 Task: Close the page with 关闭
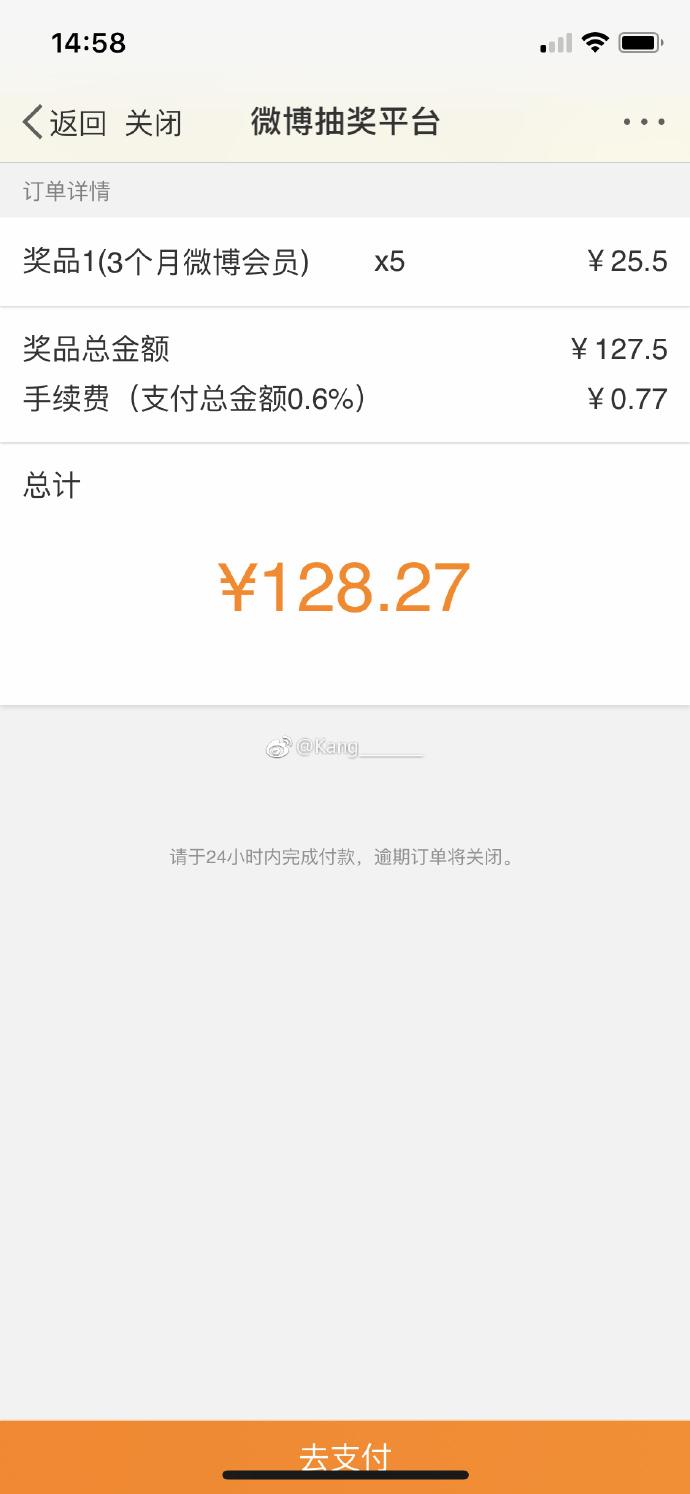click(153, 123)
